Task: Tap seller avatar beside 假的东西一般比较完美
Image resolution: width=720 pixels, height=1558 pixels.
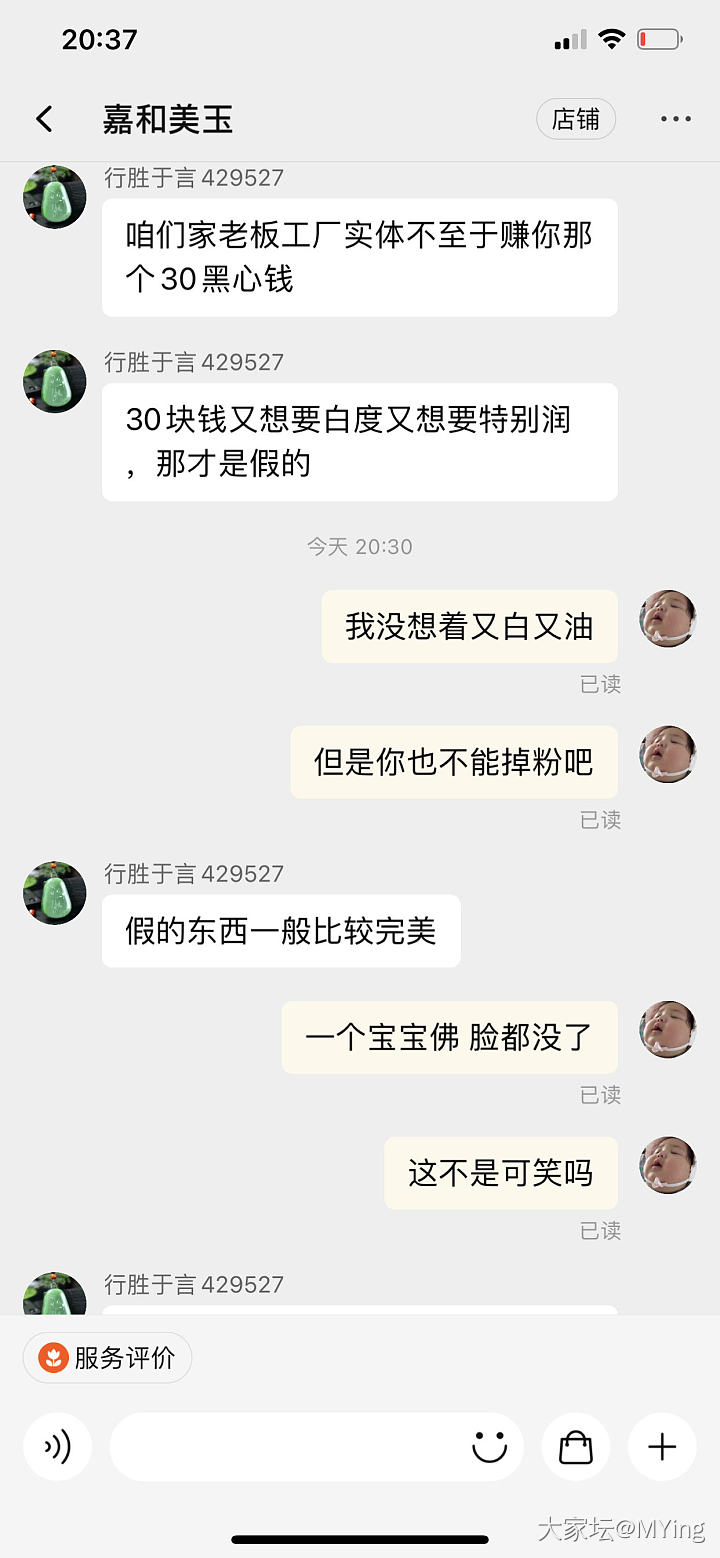Action: [x=55, y=893]
